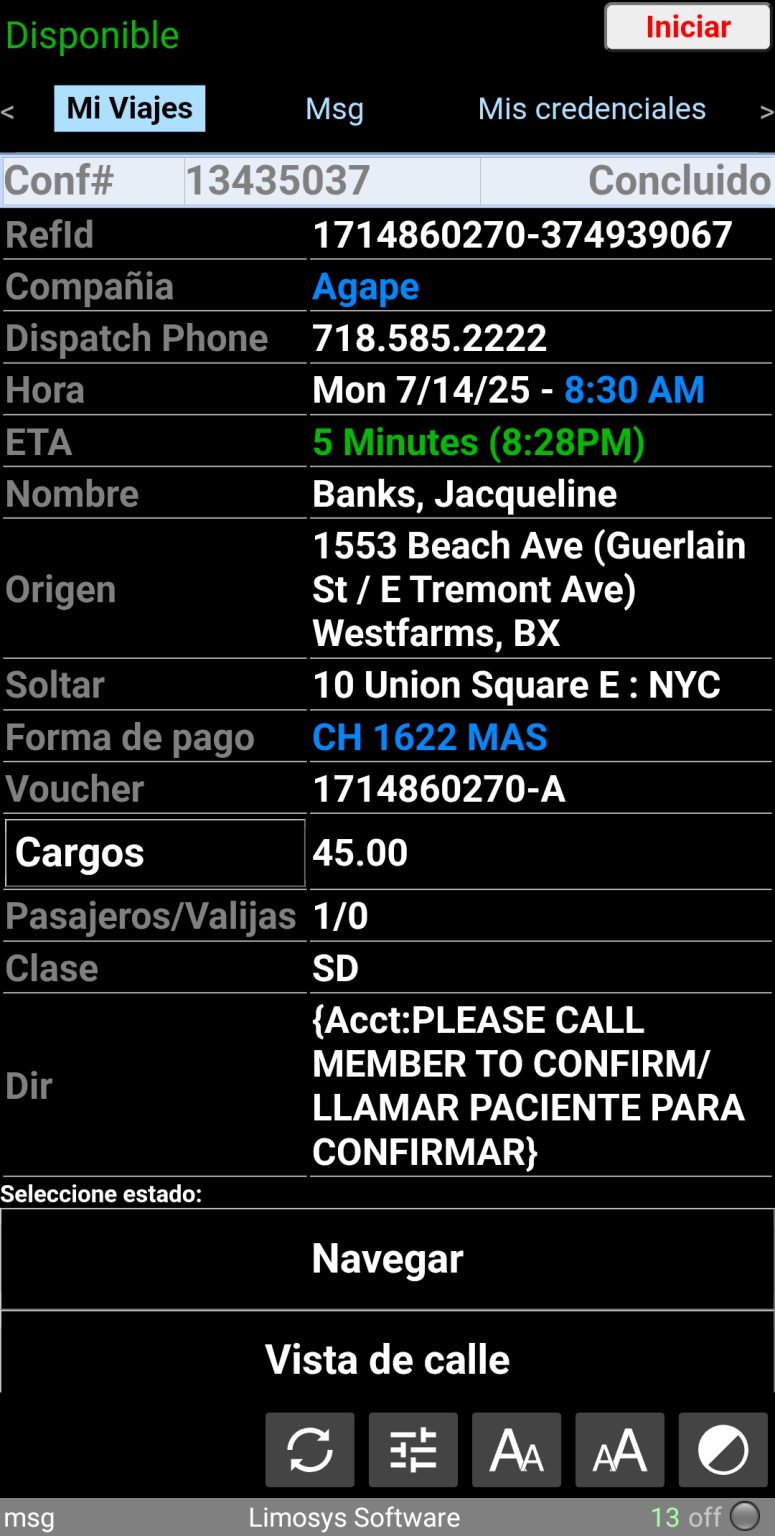Open Vista de calle street view
This screenshot has height=1536, width=775.
pyautogui.click(x=387, y=1359)
